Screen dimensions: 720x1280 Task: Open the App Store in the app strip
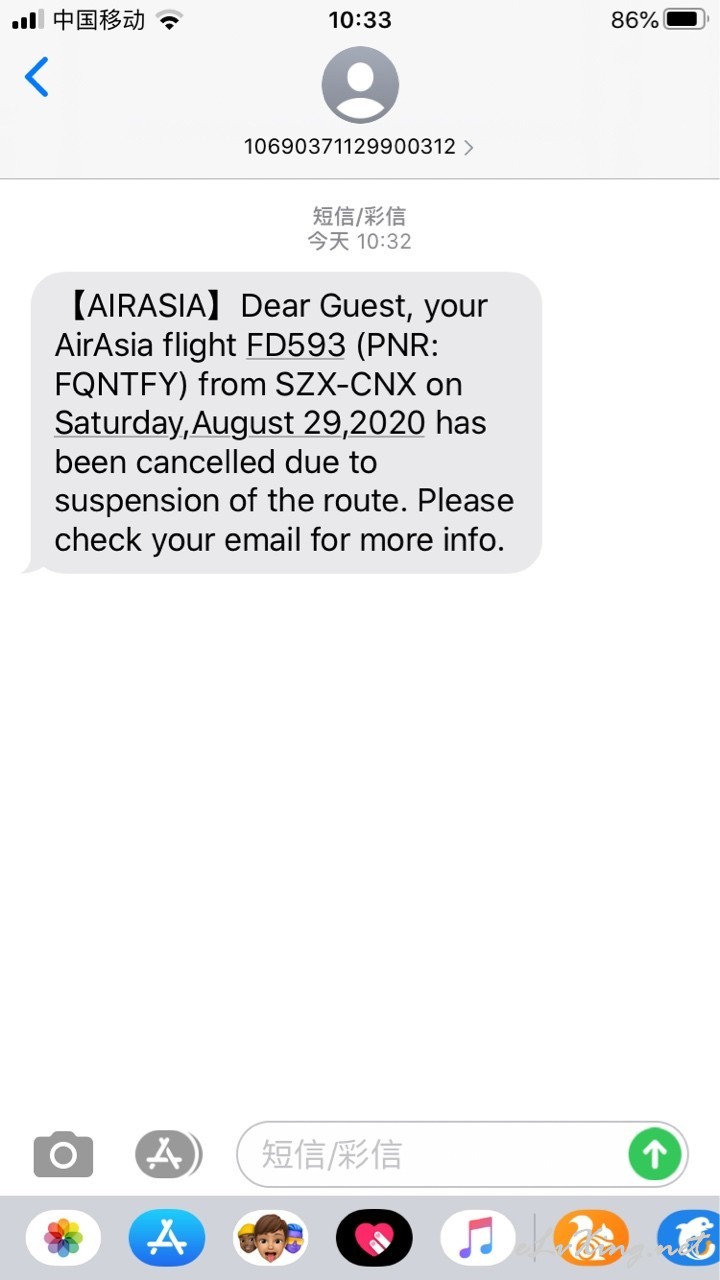click(166, 1238)
